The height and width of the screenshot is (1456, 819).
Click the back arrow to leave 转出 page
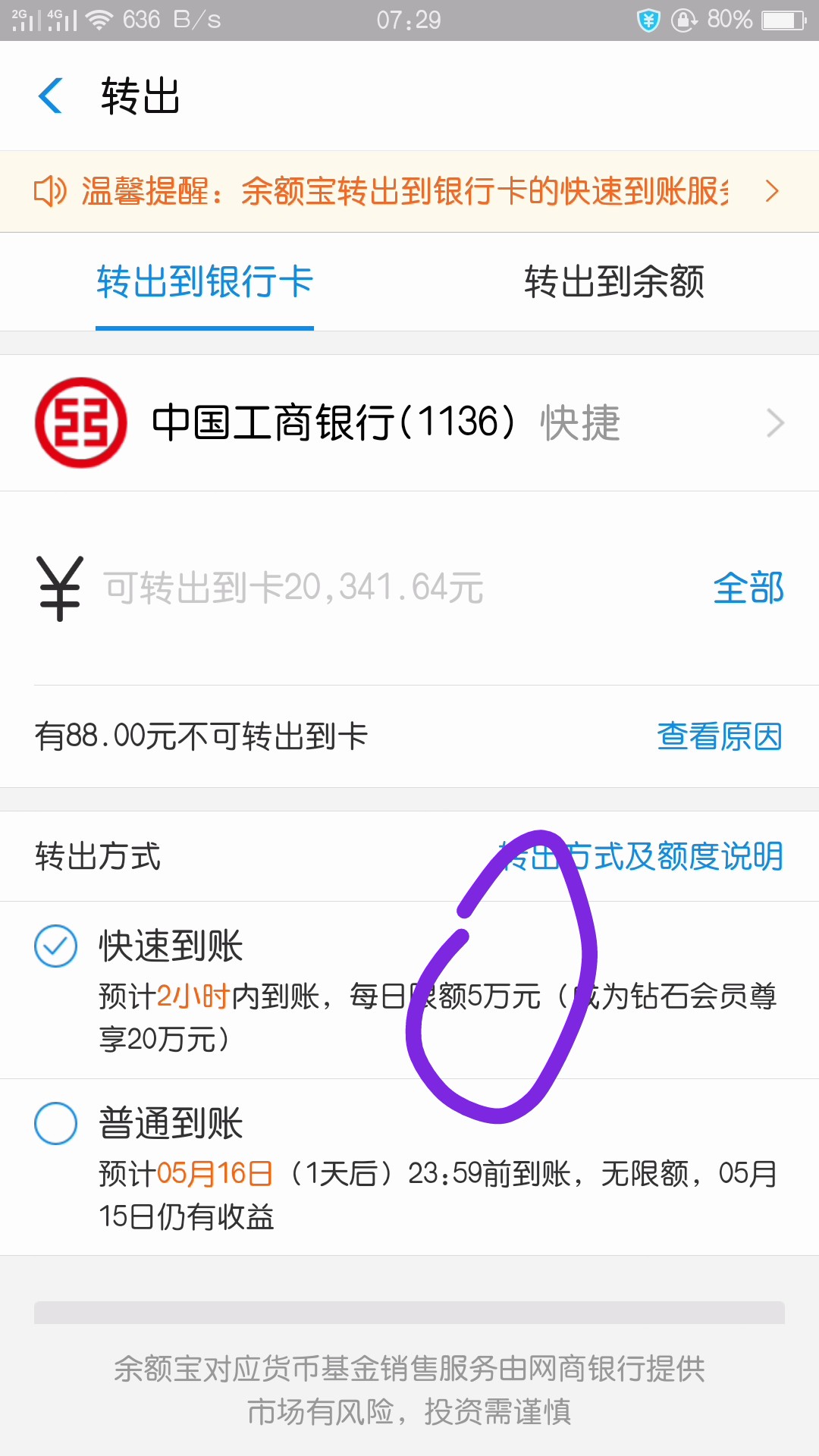[x=50, y=96]
